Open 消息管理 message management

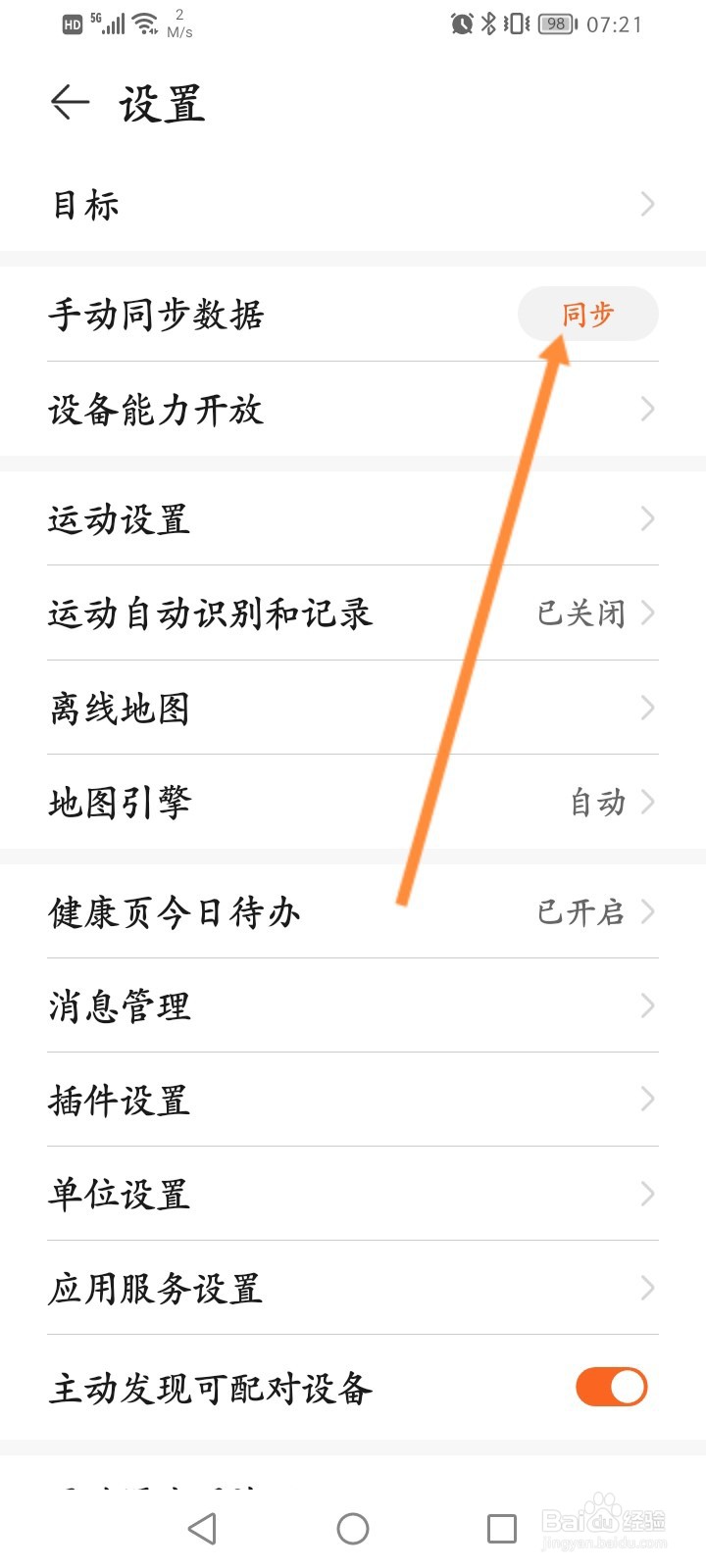pos(353,1005)
